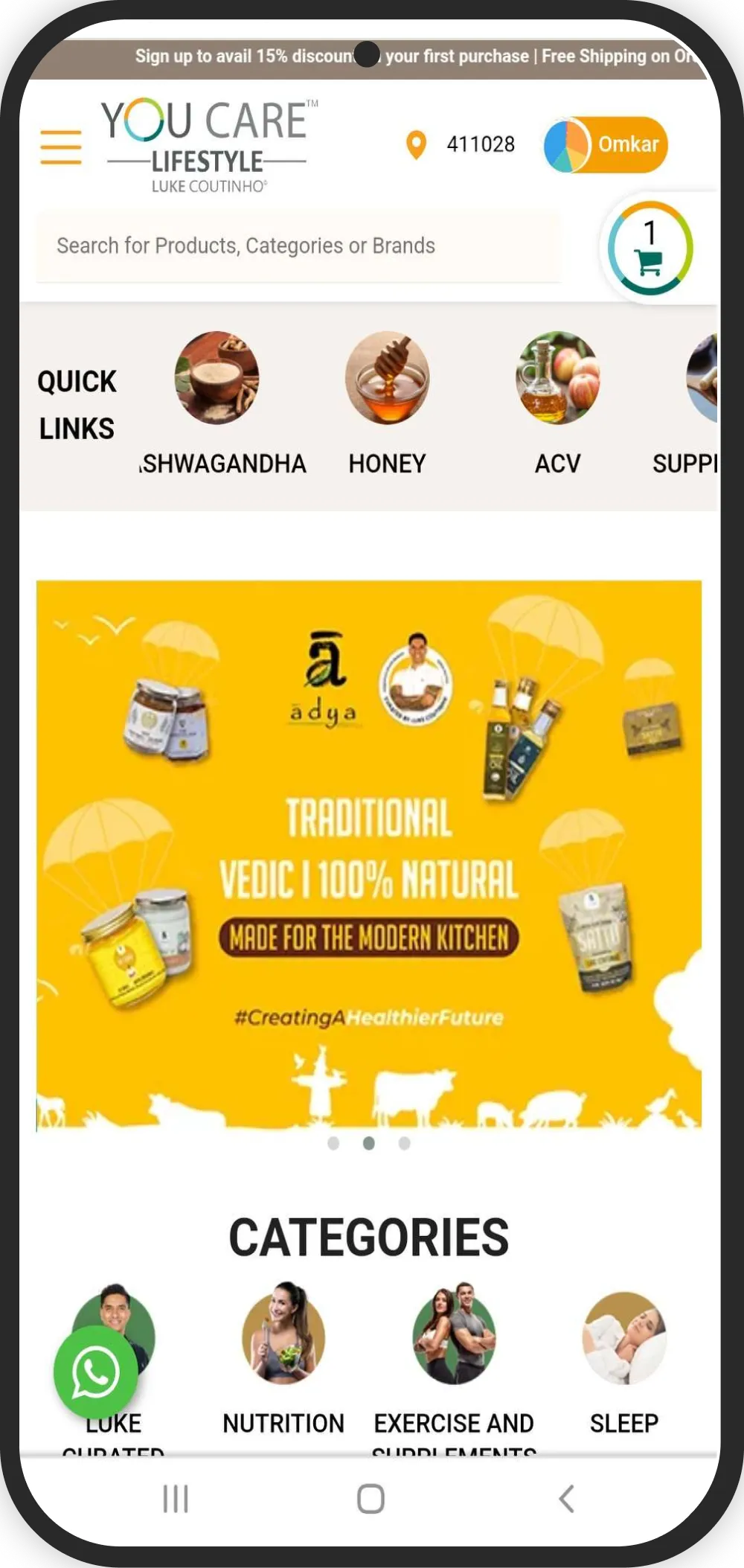Viewport: 744px width, 1568px height.
Task: Change delivery pincode 411028
Action: pos(463,144)
